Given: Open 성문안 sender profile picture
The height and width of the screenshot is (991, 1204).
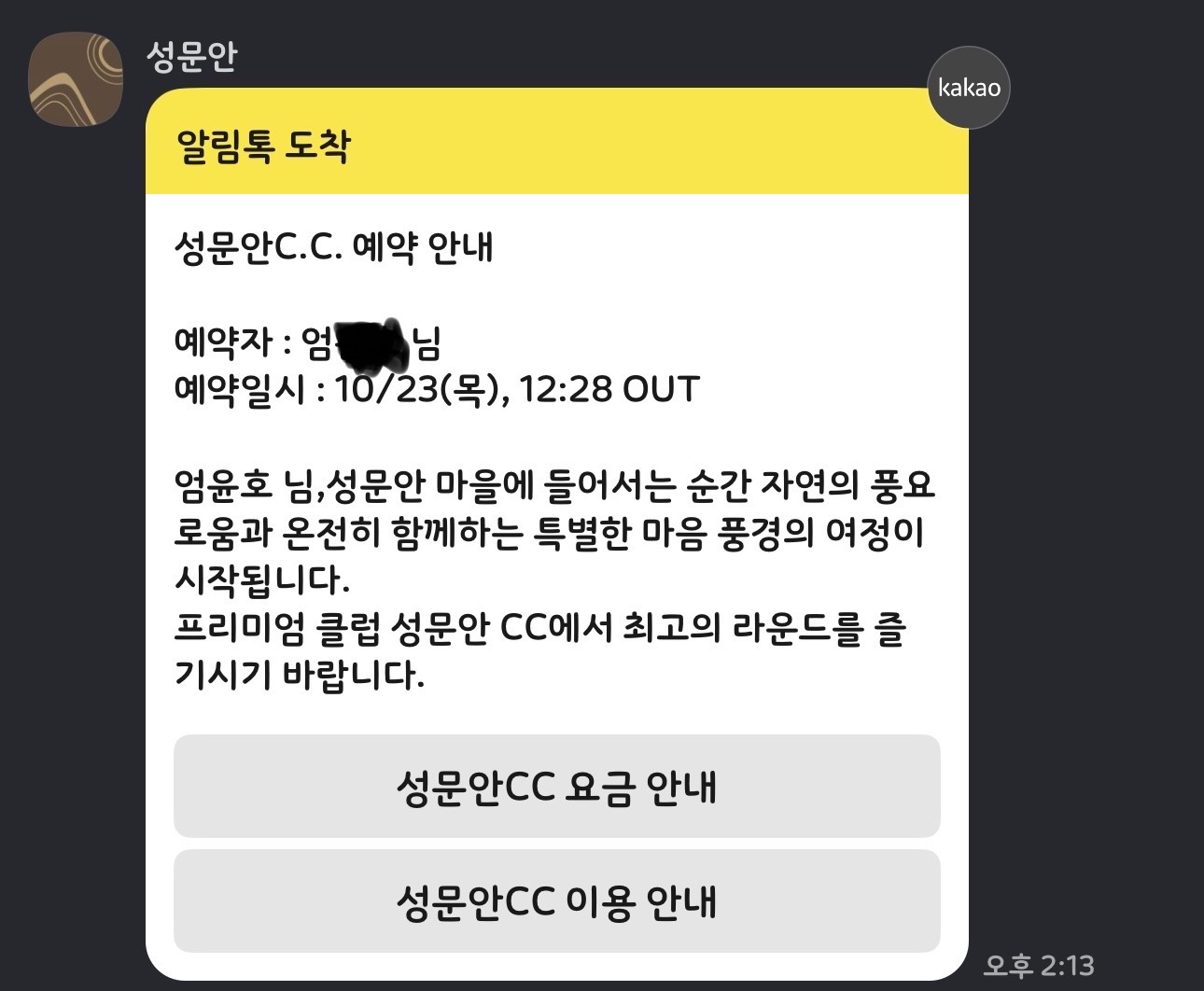Looking at the screenshot, I should 76,79.
